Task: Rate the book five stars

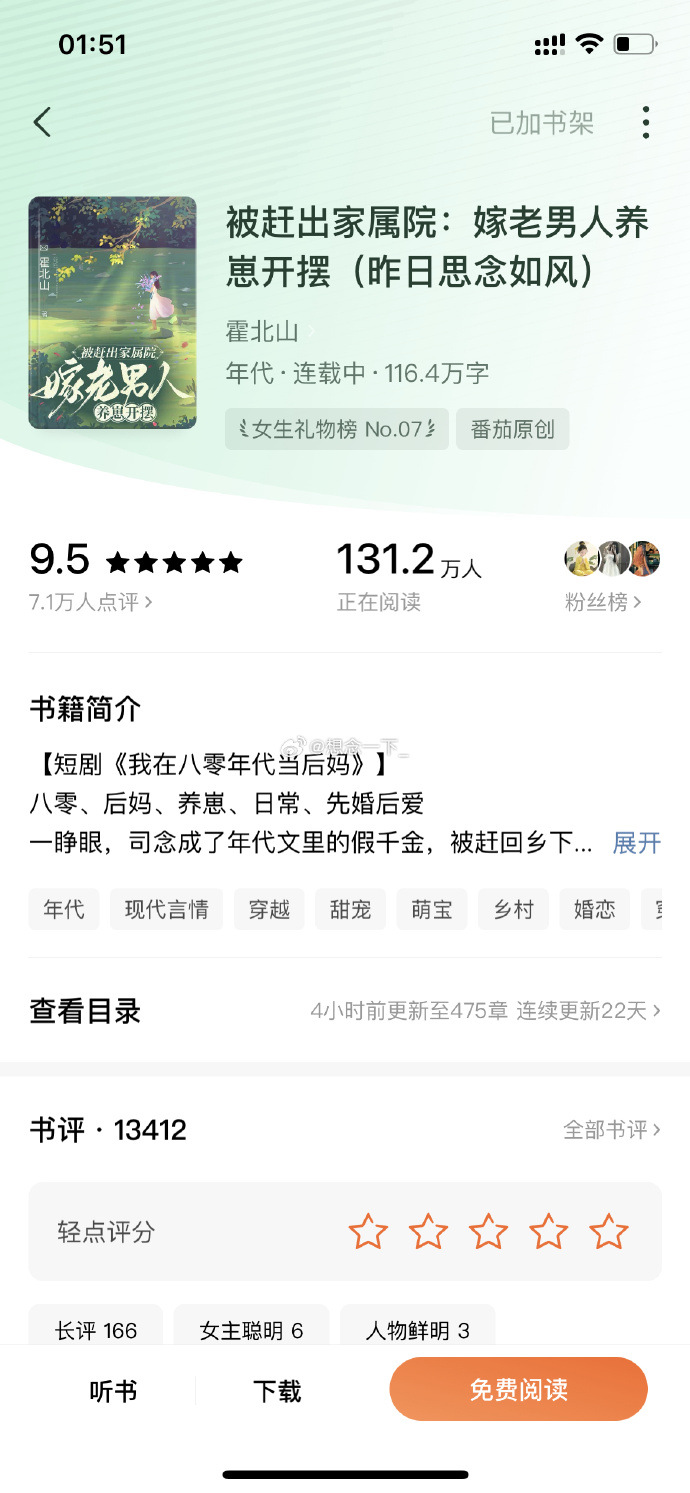Action: (x=608, y=1232)
